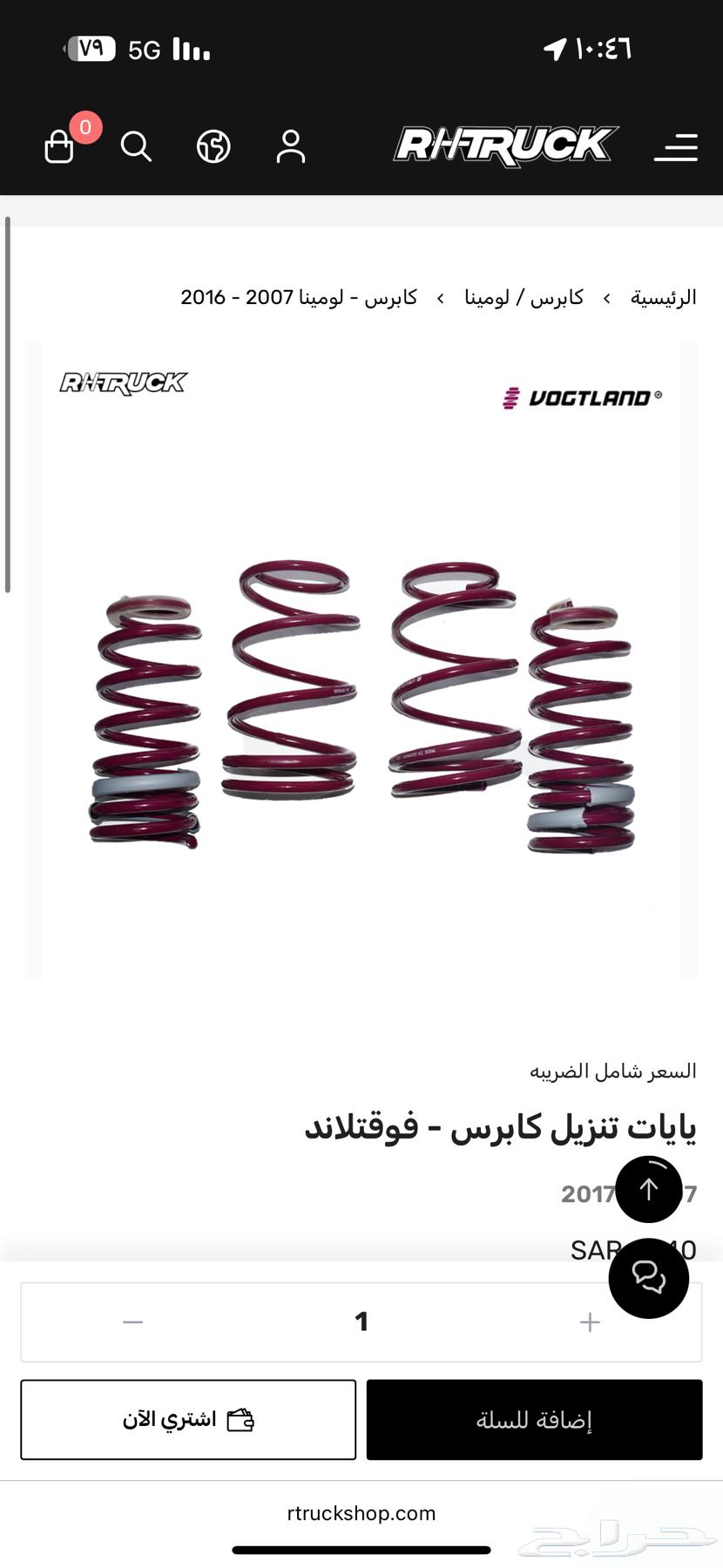
Task: Tap the first breadcrumb chevron separator
Action: pos(607,296)
